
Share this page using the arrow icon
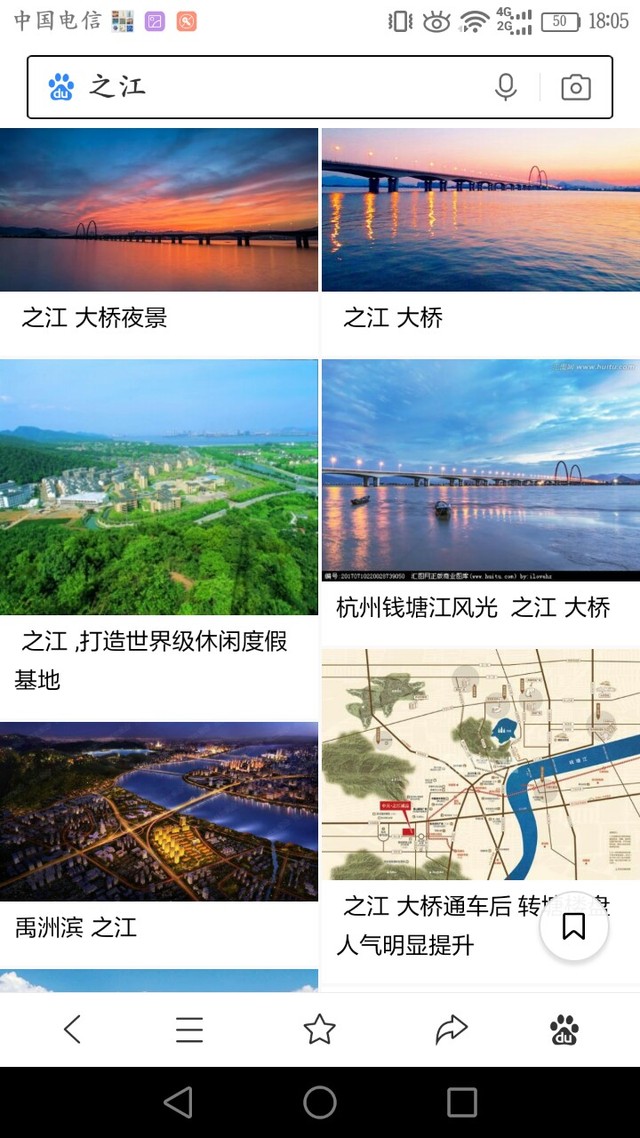point(451,1029)
